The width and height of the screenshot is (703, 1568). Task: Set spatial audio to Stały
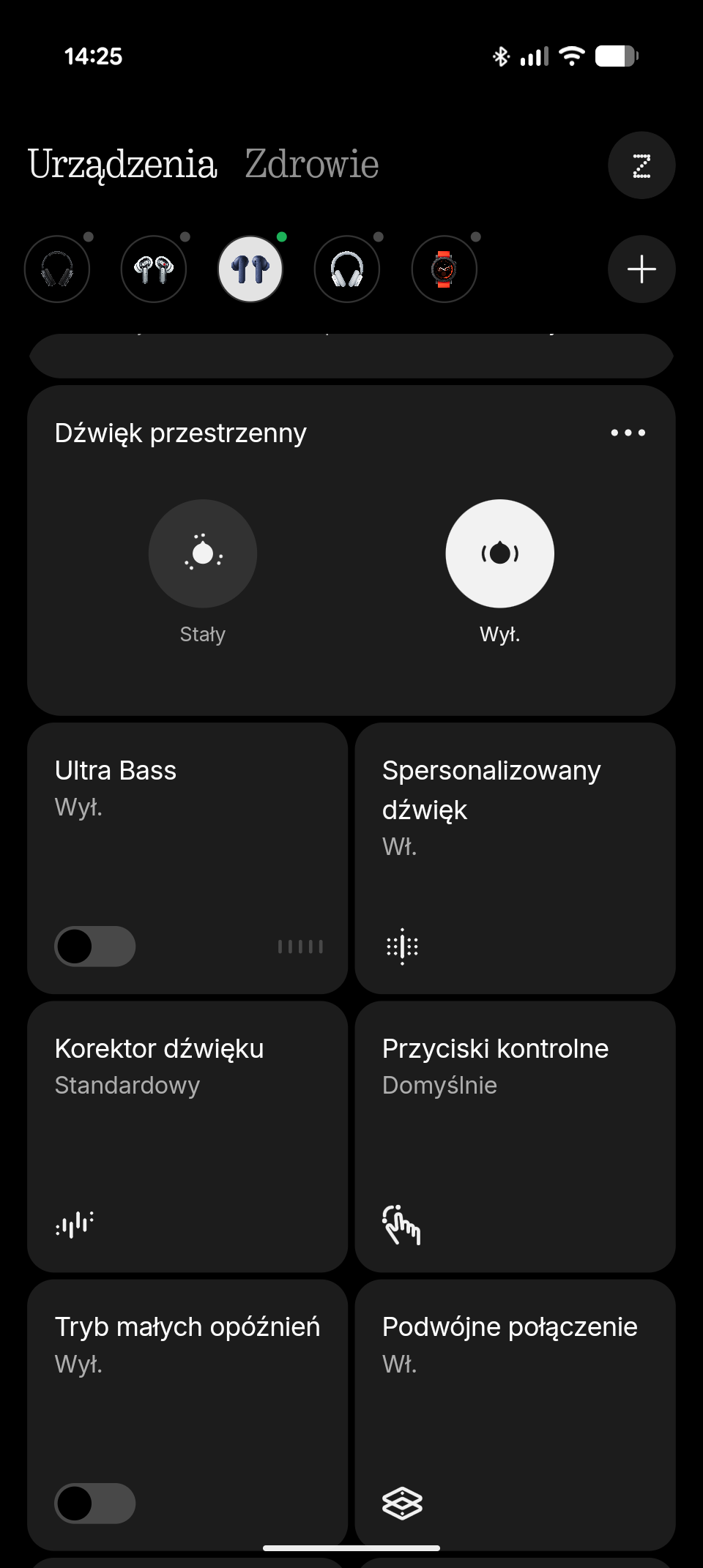click(203, 553)
